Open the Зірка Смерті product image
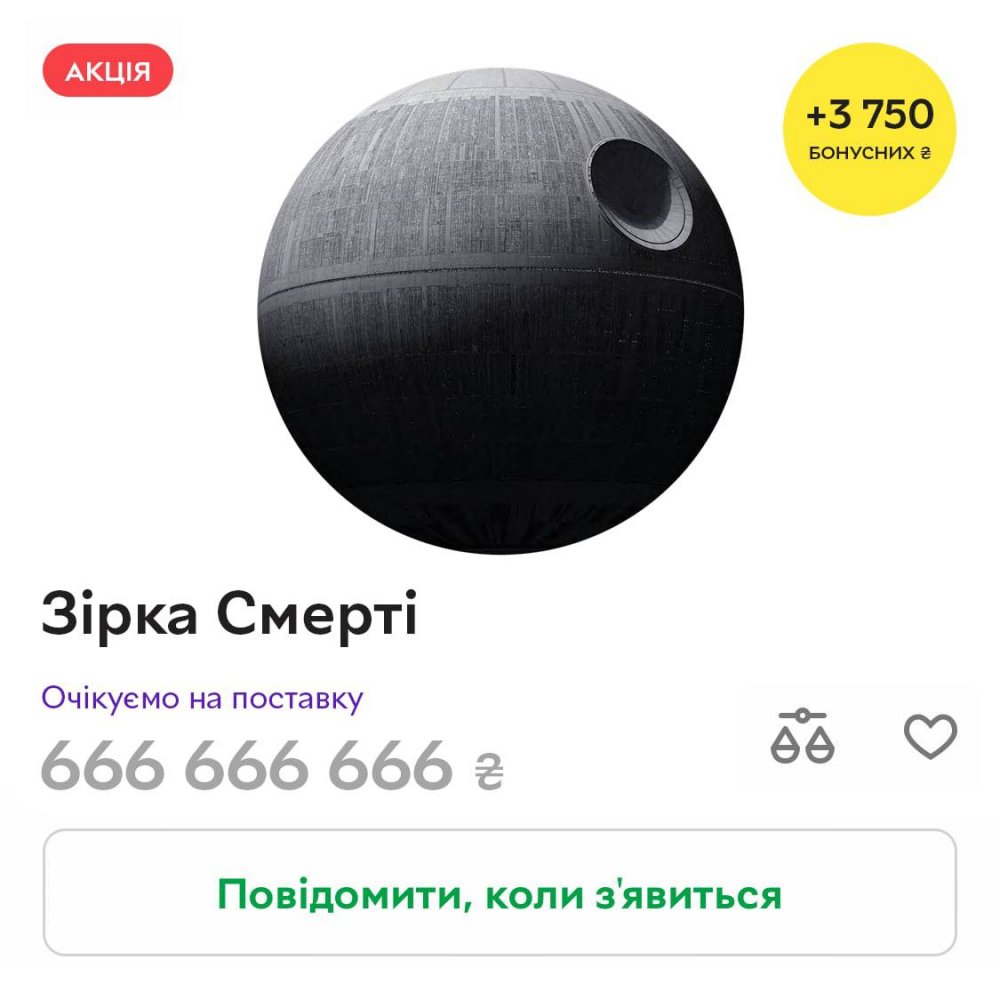 pyautogui.click(x=499, y=310)
